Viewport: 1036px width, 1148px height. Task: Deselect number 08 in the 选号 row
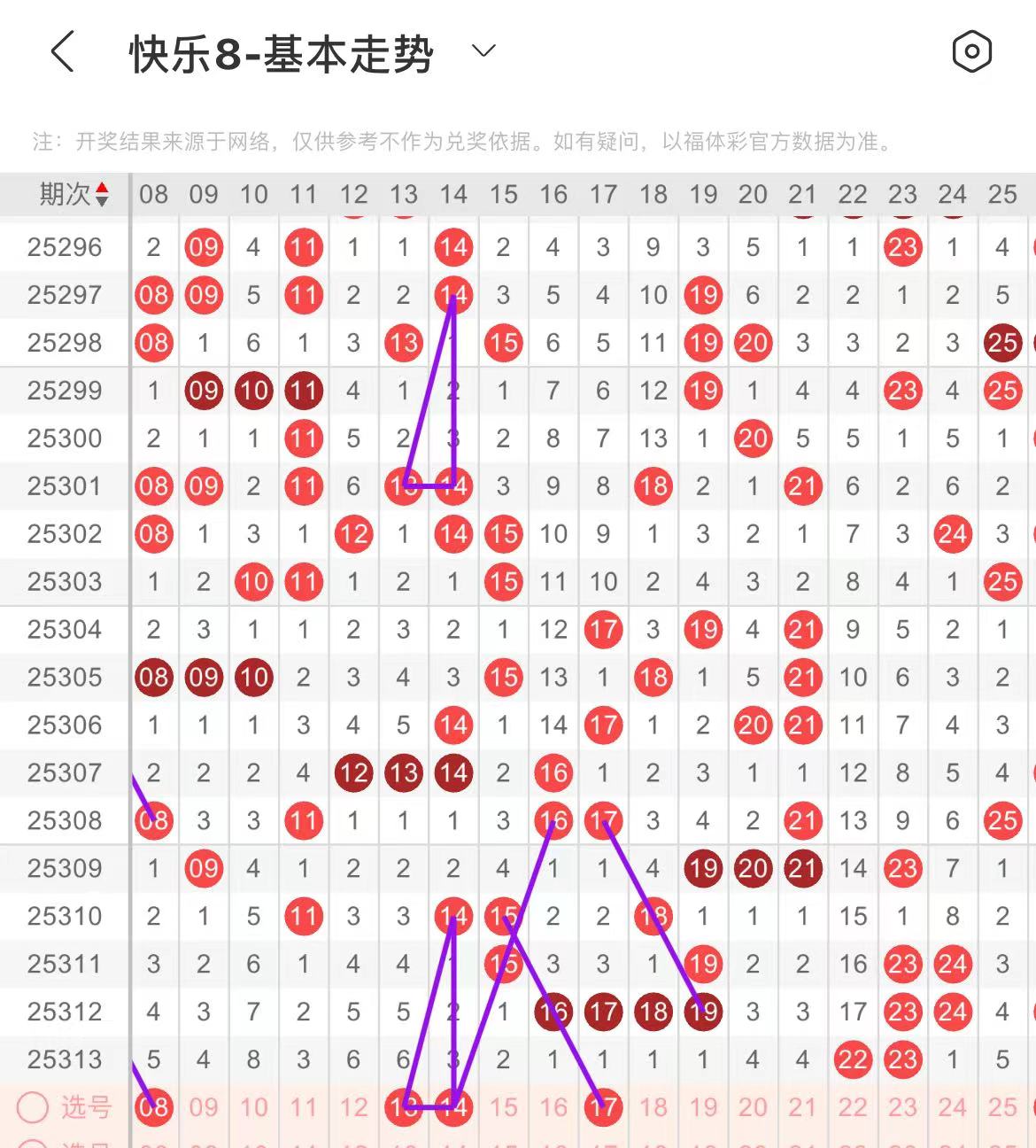(x=153, y=1107)
